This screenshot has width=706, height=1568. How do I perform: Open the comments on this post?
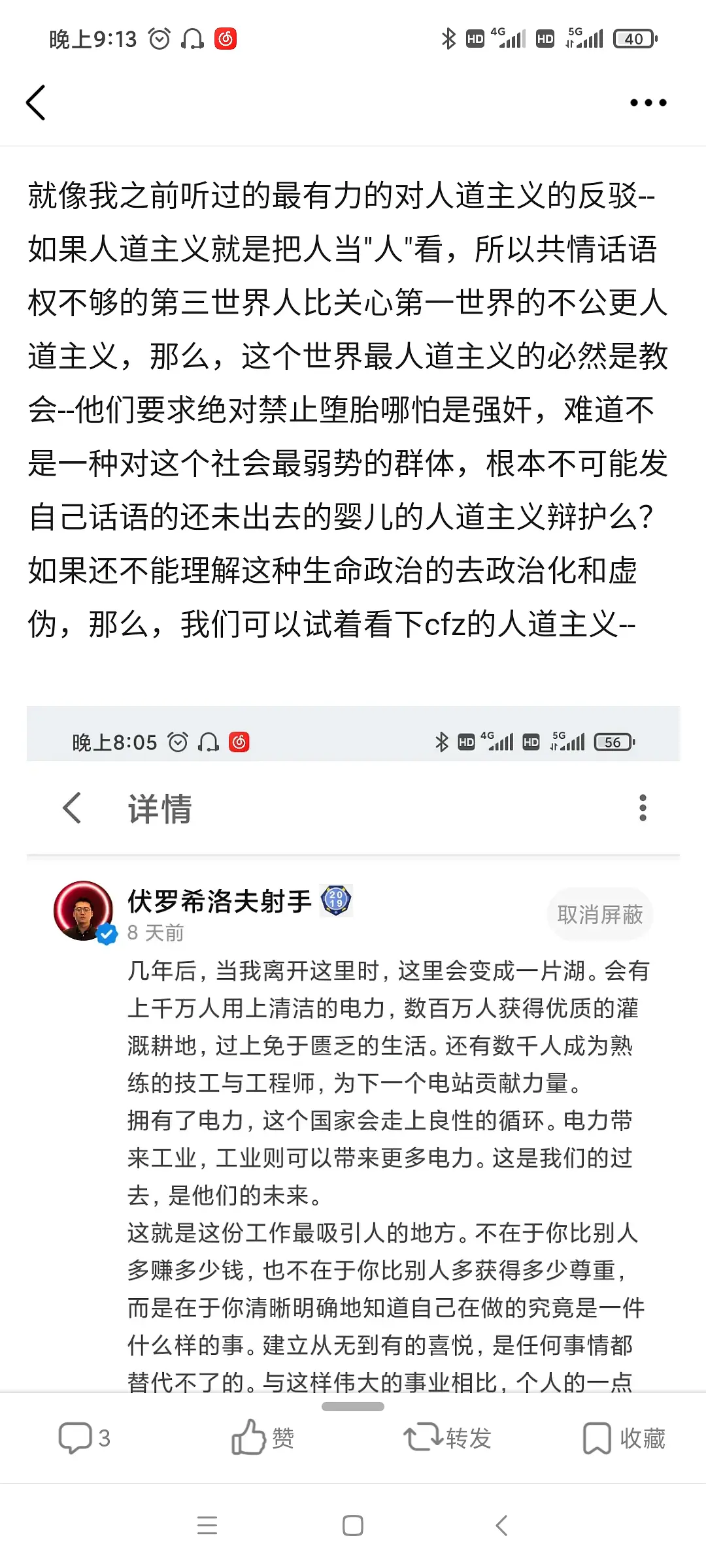[84, 1438]
